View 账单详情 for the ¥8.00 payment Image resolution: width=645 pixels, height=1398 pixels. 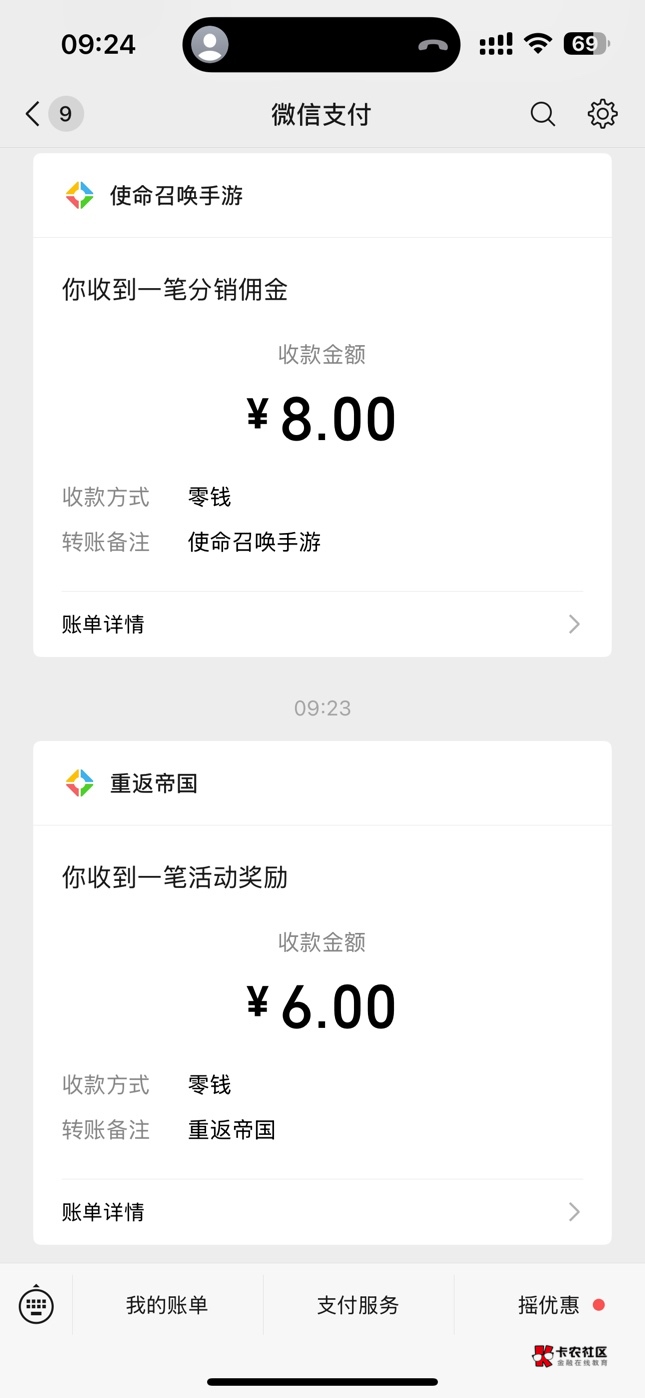tap(322, 624)
